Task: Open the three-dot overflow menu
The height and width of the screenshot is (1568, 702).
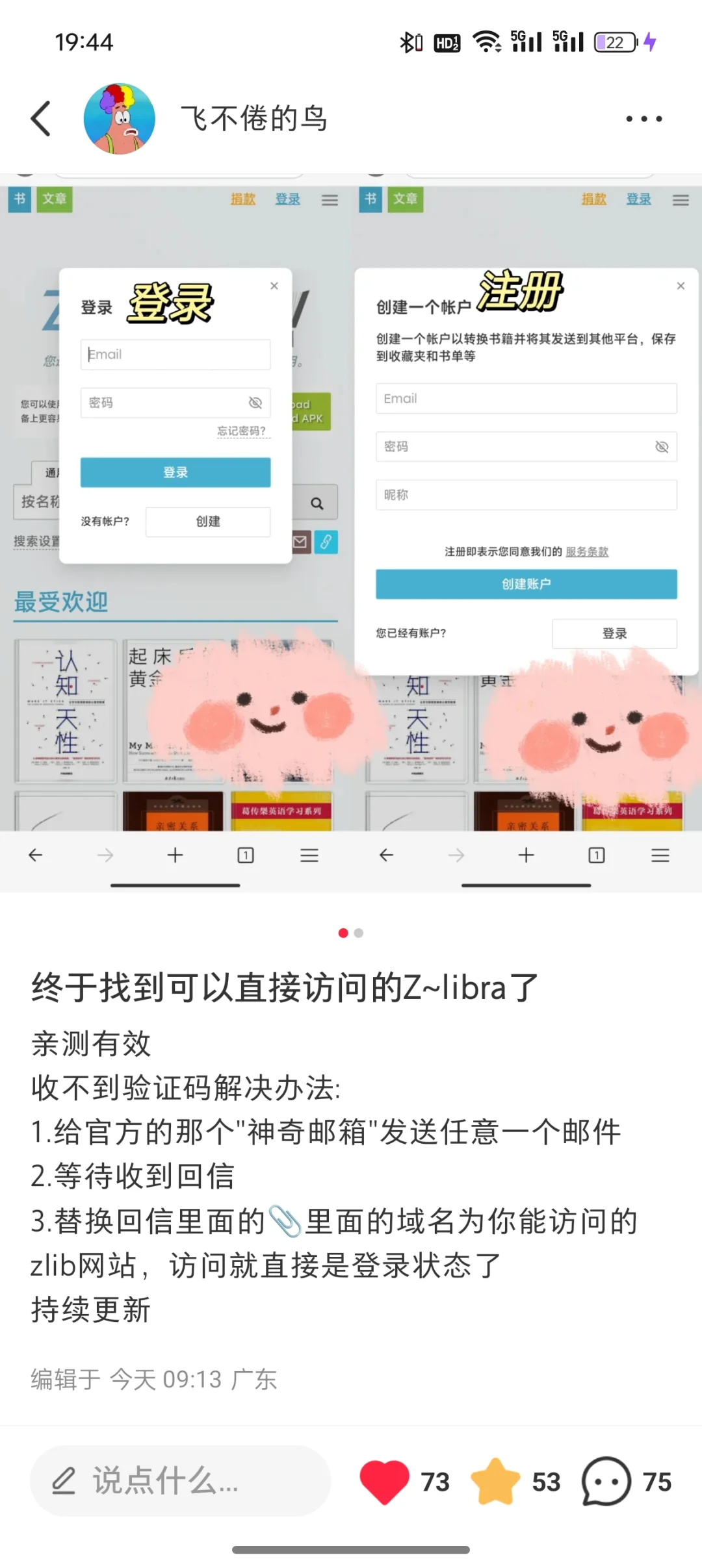Action: [643, 119]
